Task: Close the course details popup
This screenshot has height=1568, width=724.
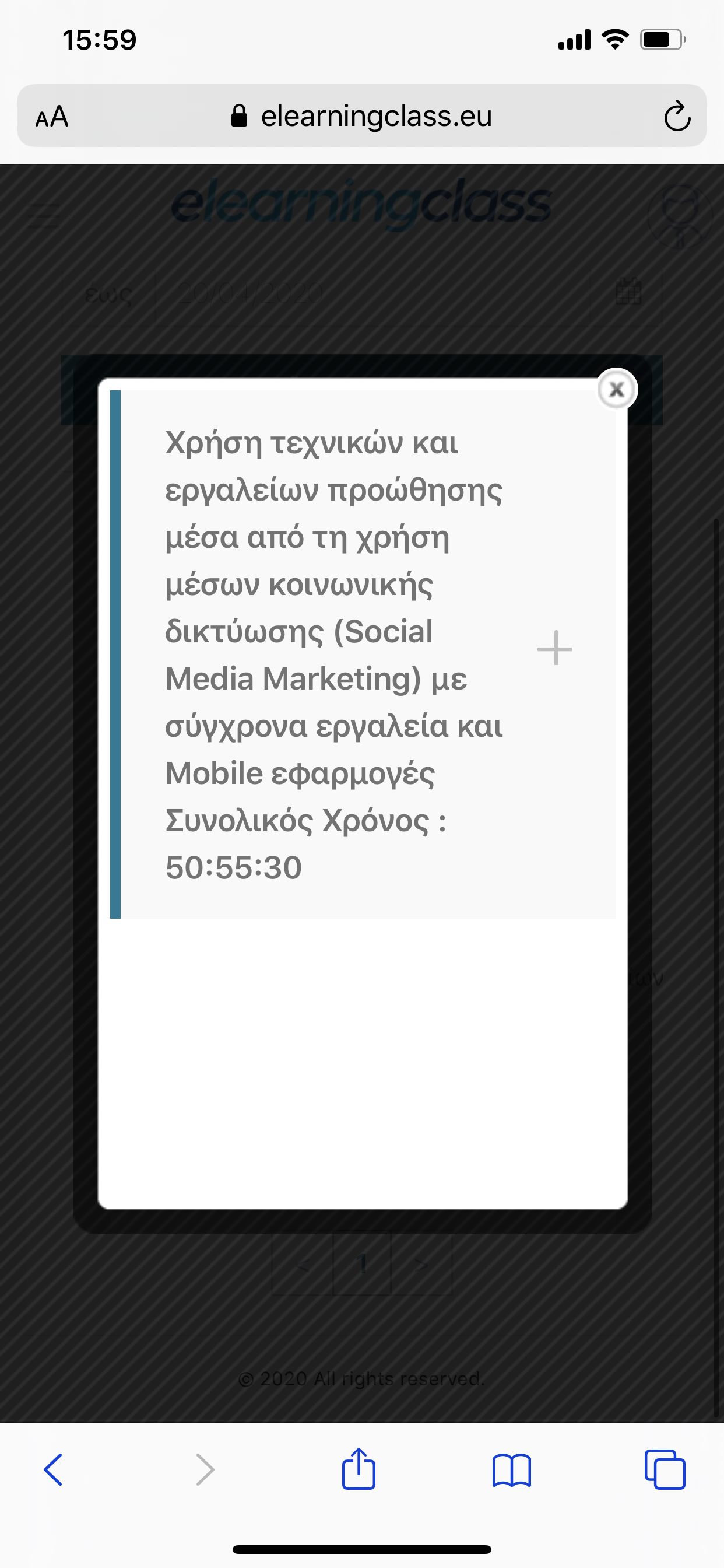Action: tap(616, 390)
